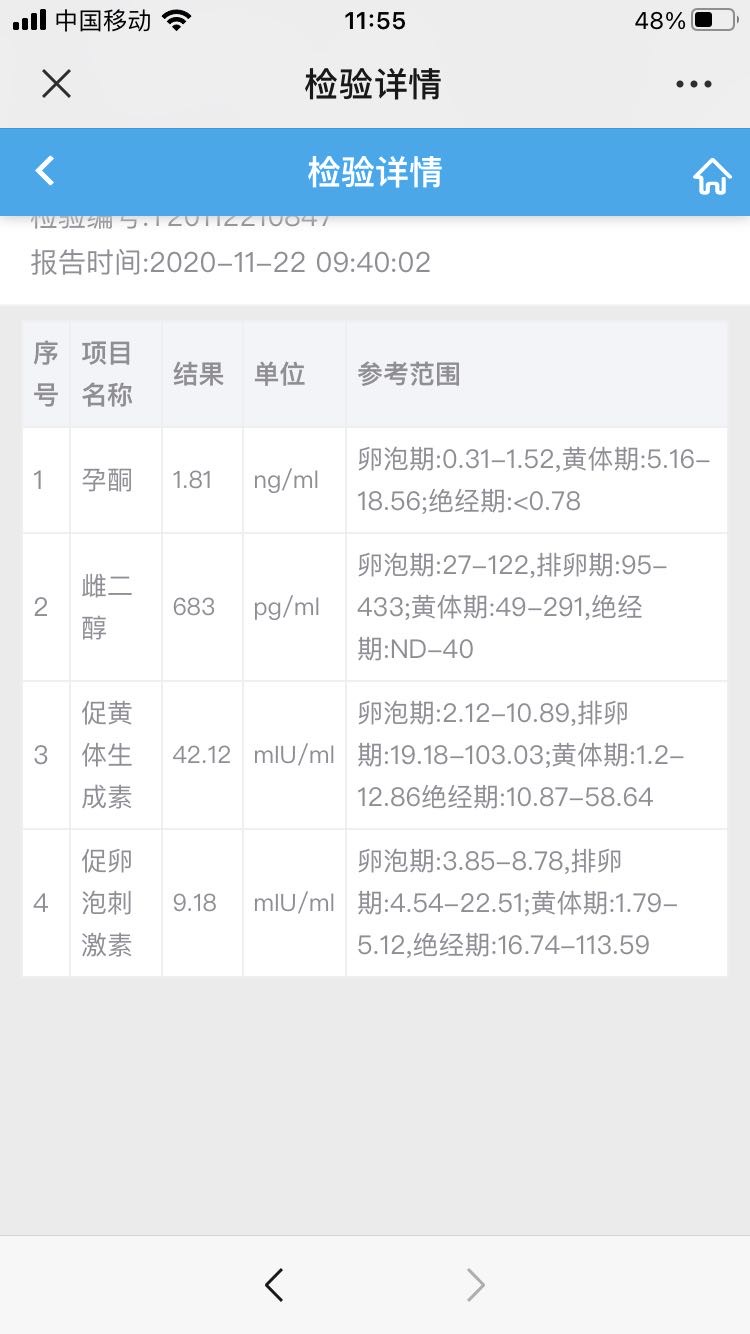Close the webview with the X icon

pos(56,84)
